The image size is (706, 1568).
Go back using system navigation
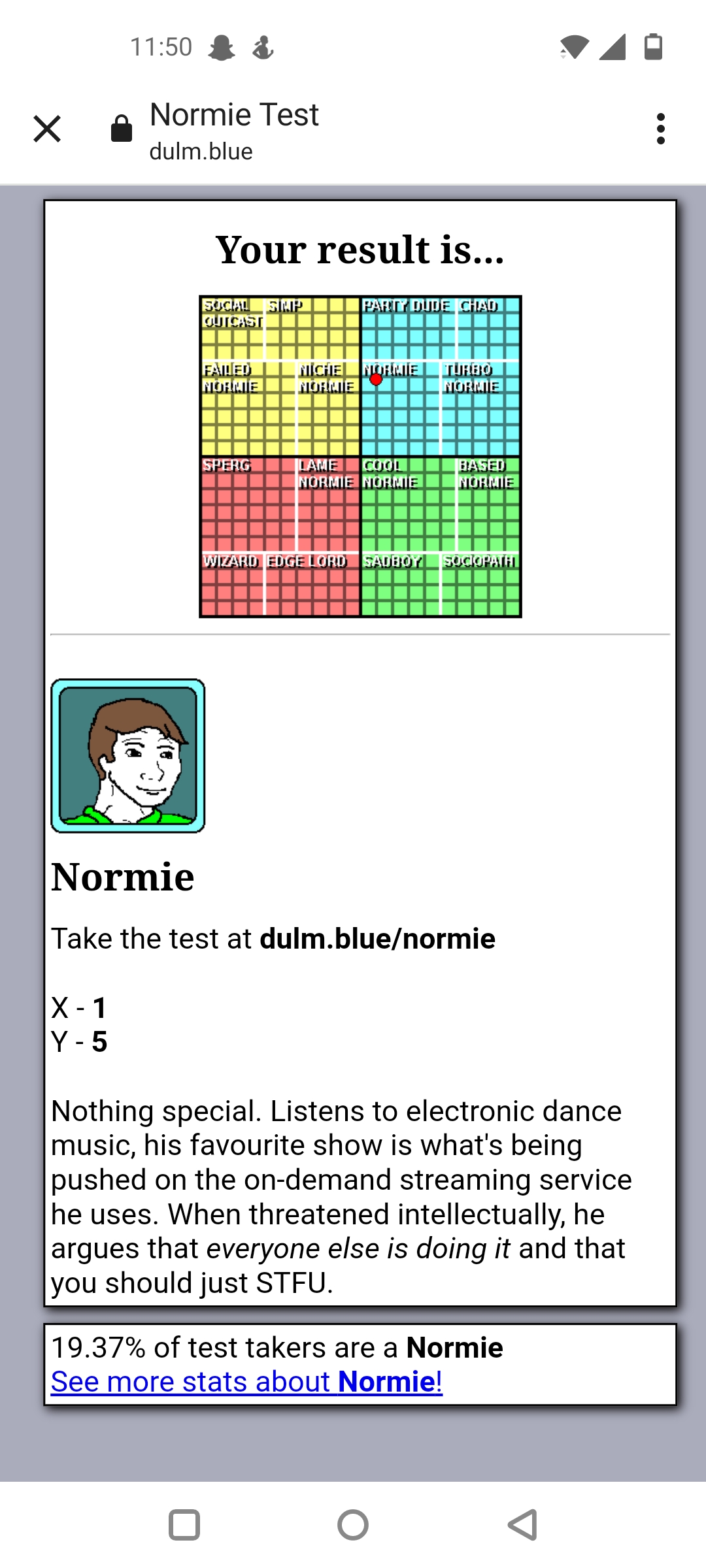522,1525
